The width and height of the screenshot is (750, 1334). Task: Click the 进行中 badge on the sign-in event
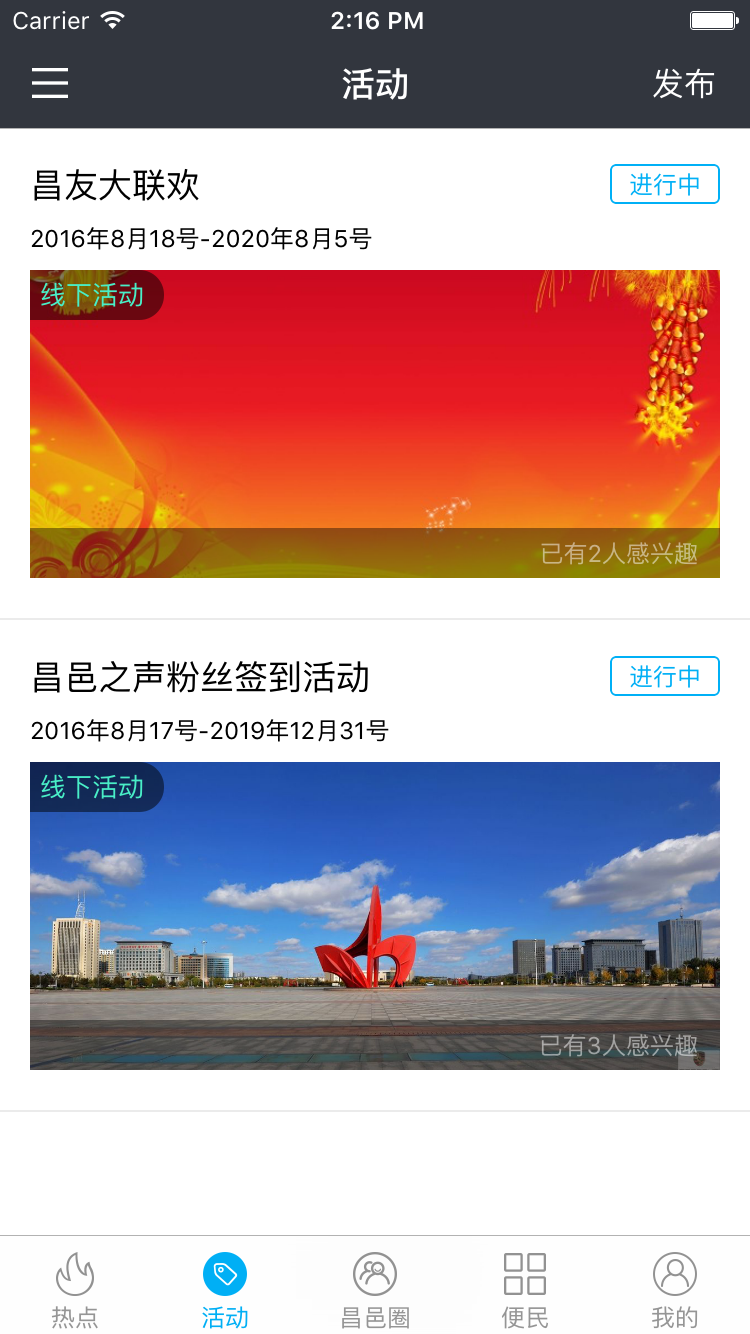[x=665, y=676]
